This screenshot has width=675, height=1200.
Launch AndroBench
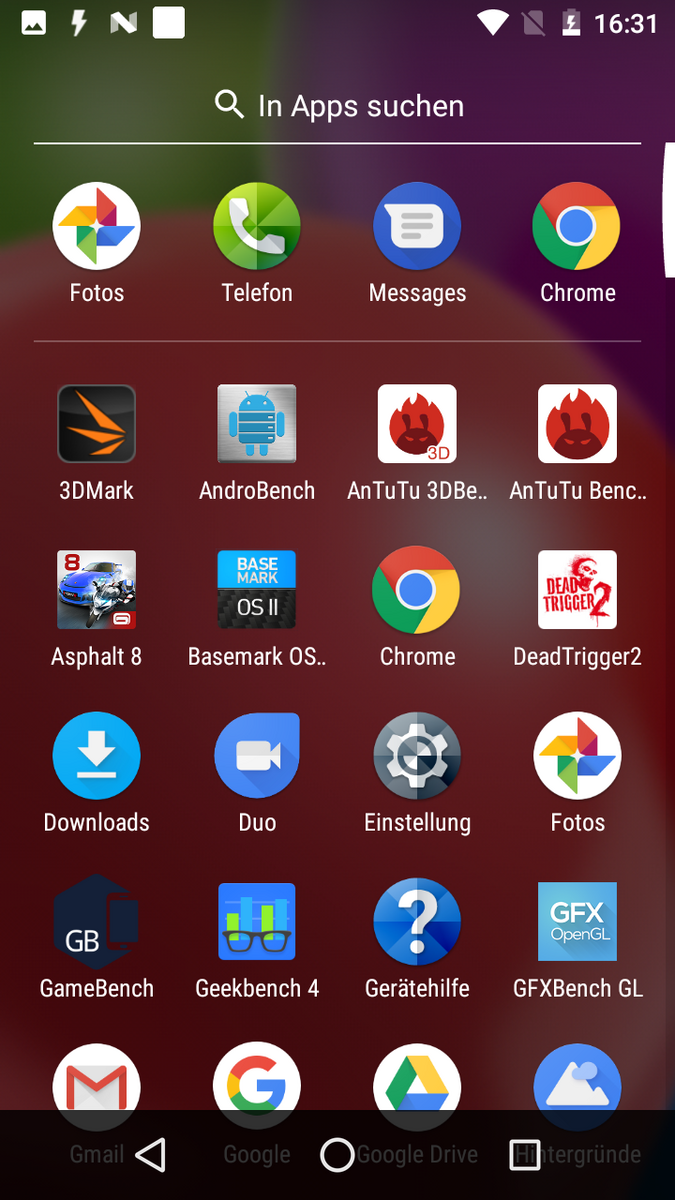[x=257, y=424]
